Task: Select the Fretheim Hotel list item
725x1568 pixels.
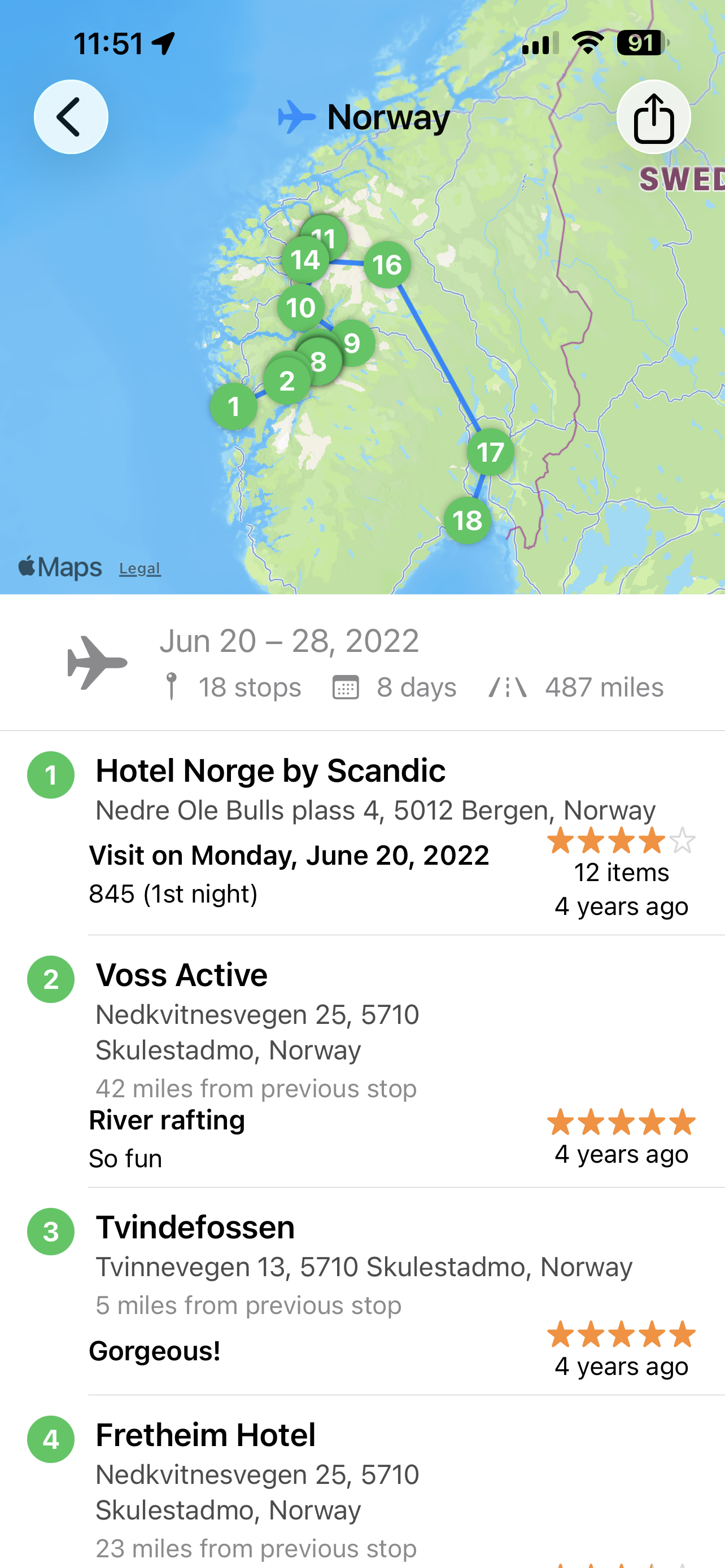Action: pos(206,1435)
